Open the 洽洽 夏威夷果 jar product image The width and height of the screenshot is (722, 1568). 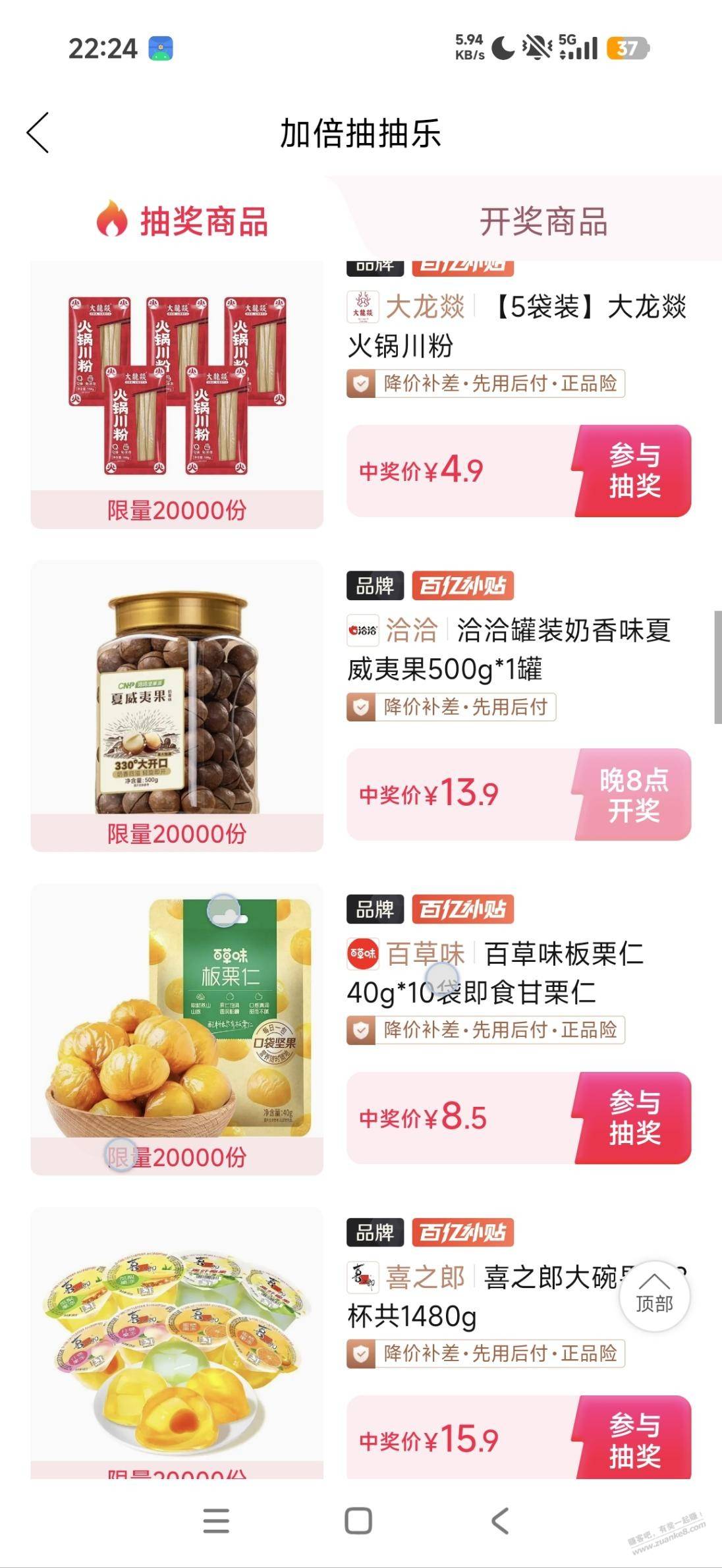click(177, 698)
